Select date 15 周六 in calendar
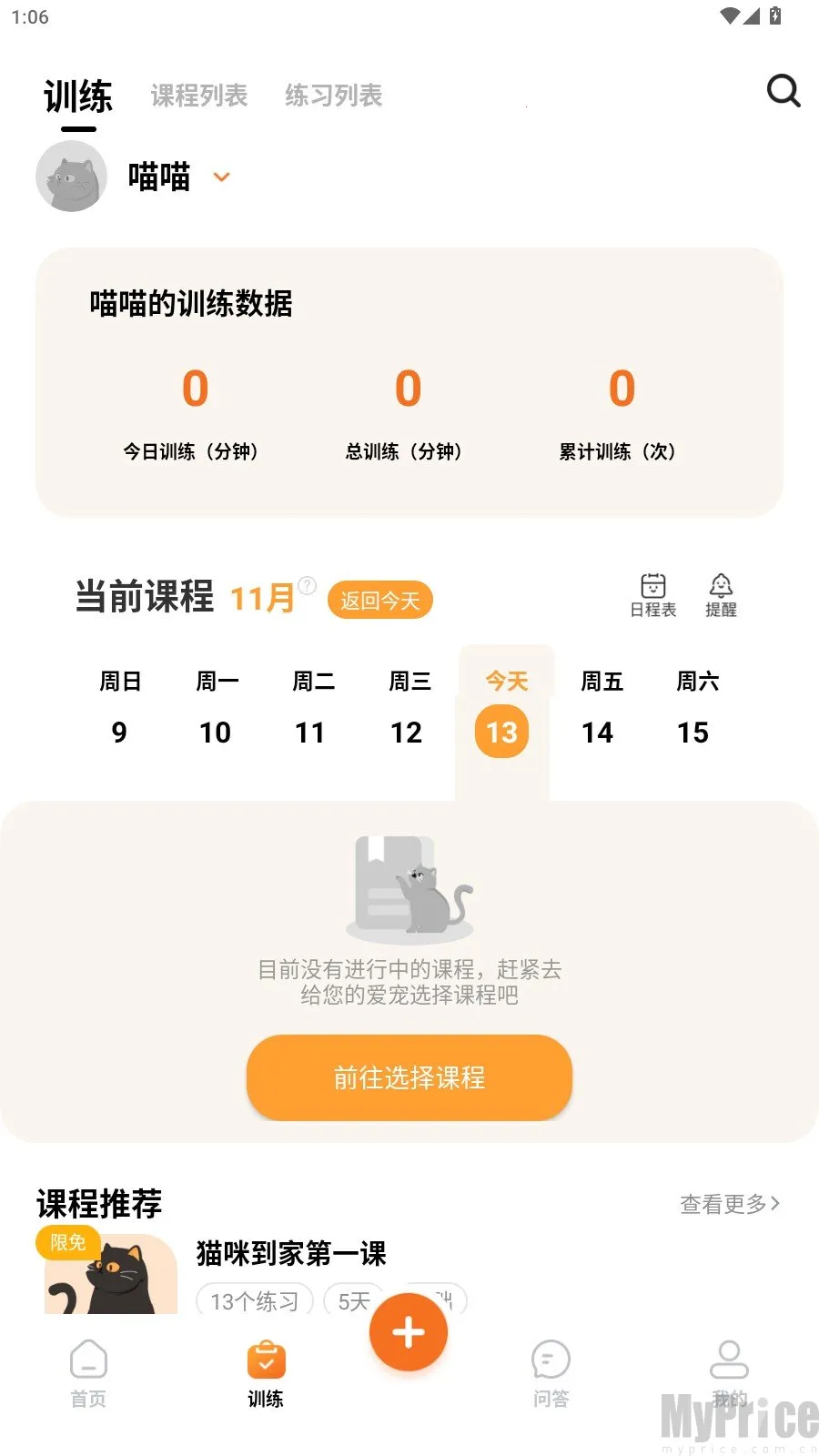This screenshot has height=1456, width=819. pyautogui.click(x=694, y=733)
